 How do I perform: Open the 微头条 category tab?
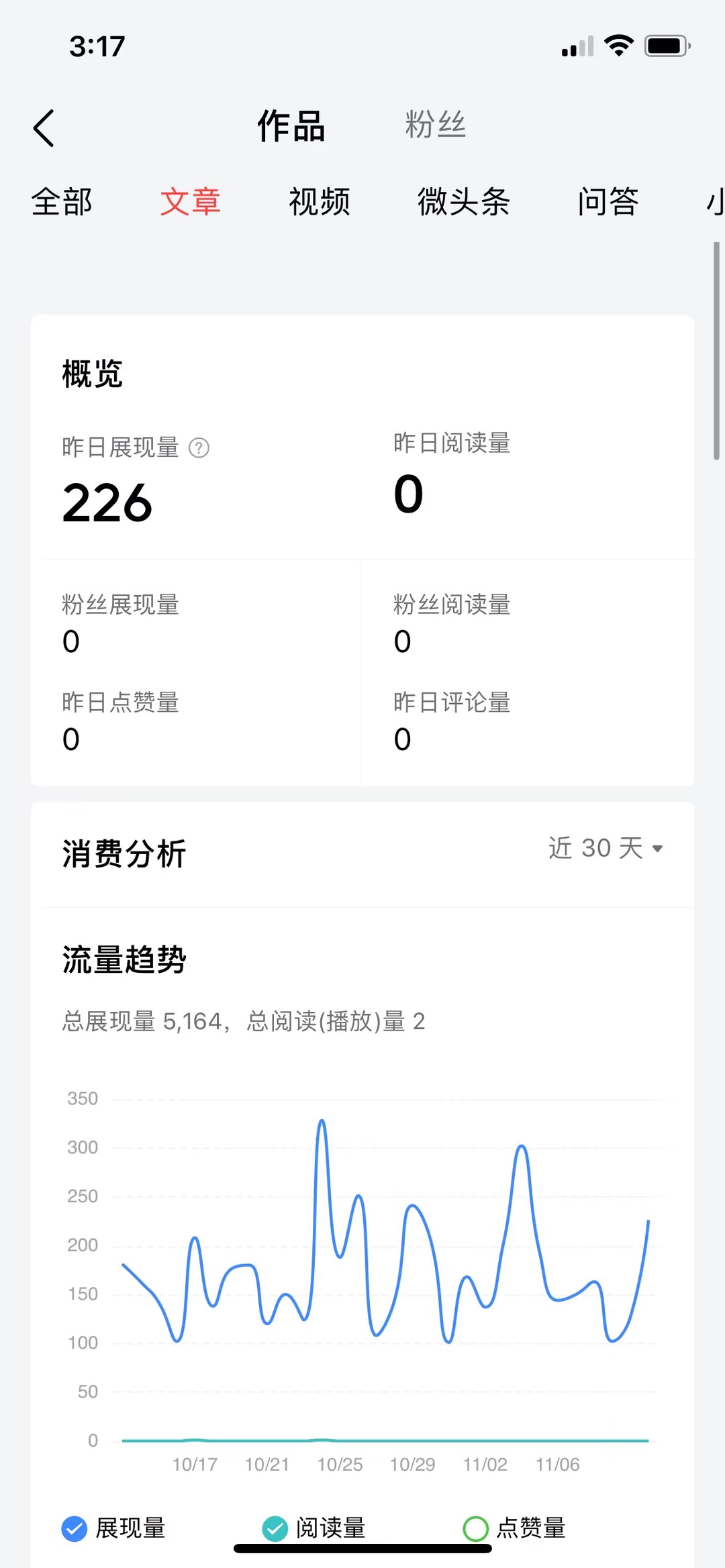pos(464,202)
